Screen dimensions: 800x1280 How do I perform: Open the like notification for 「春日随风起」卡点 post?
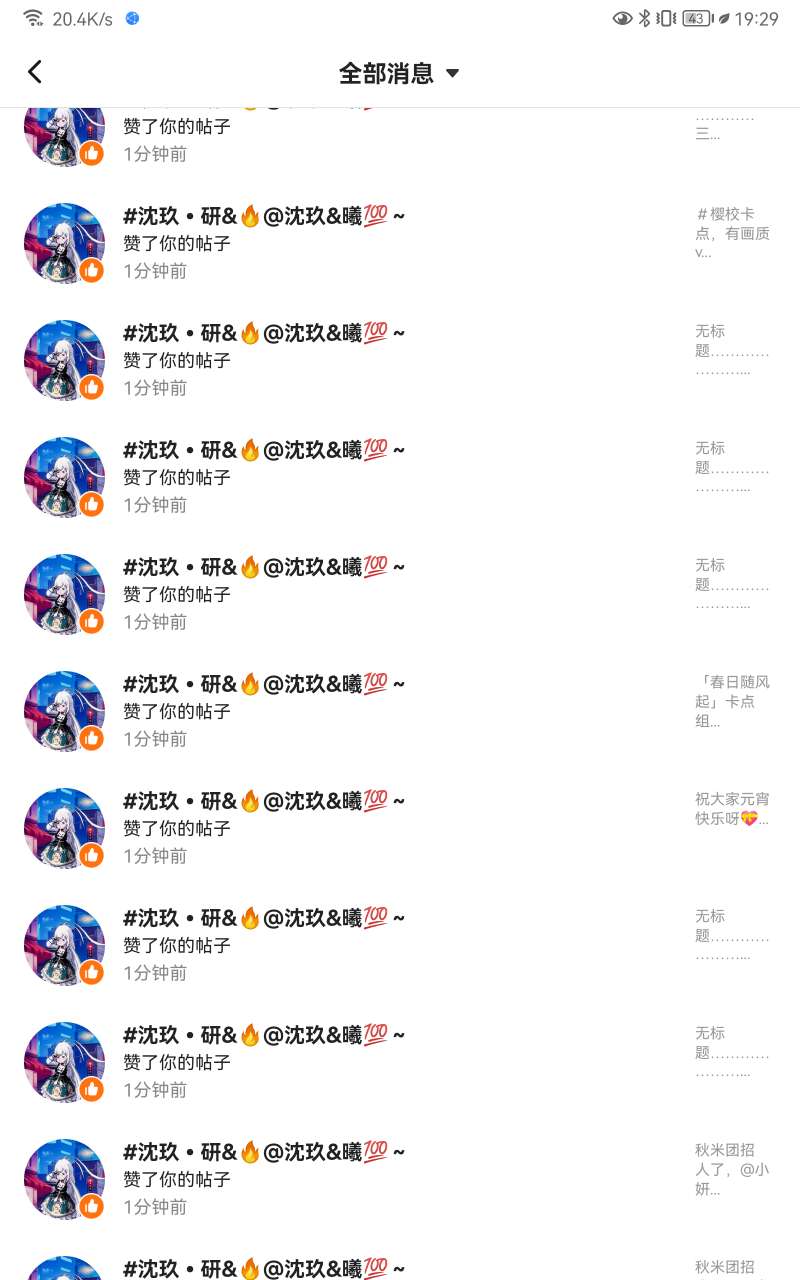tap(400, 711)
